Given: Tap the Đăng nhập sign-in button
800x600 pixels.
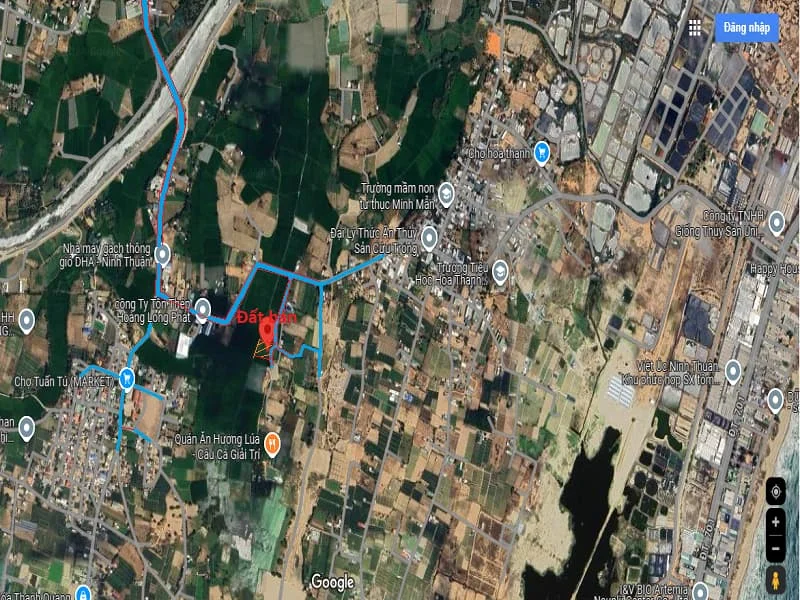Looking at the screenshot, I should [x=747, y=28].
